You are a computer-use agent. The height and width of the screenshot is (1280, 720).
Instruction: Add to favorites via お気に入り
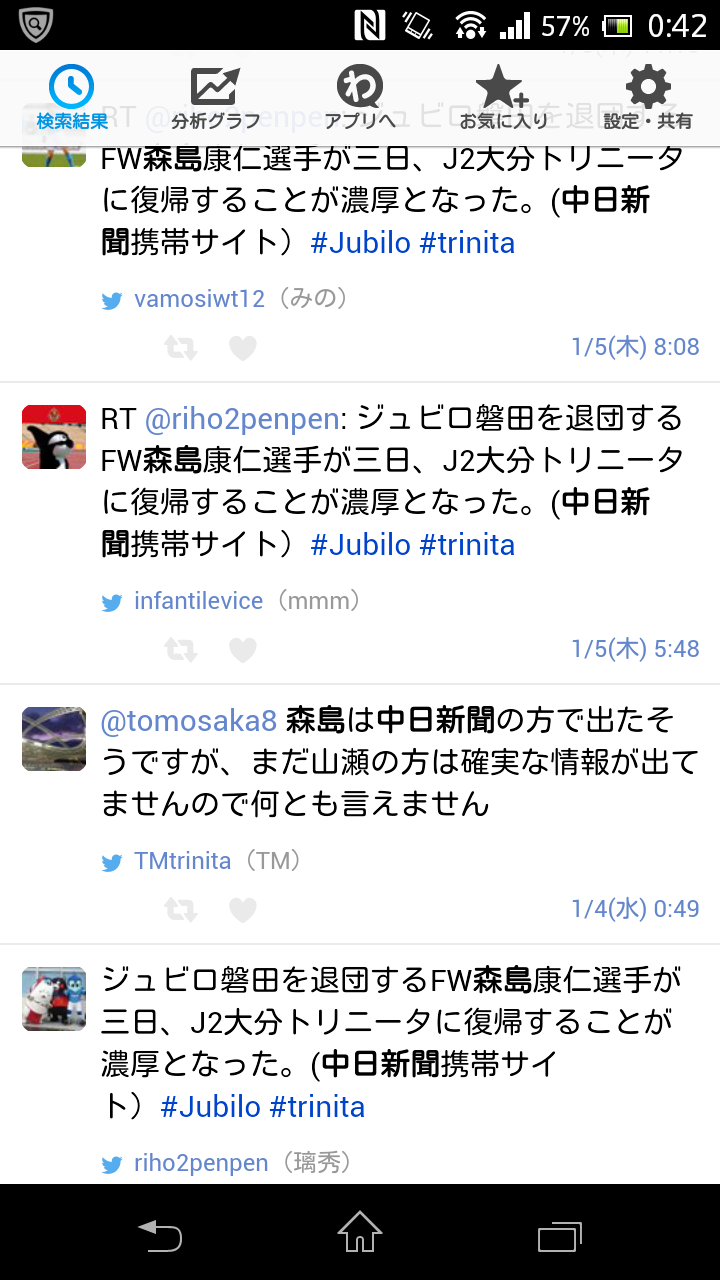[x=503, y=99]
